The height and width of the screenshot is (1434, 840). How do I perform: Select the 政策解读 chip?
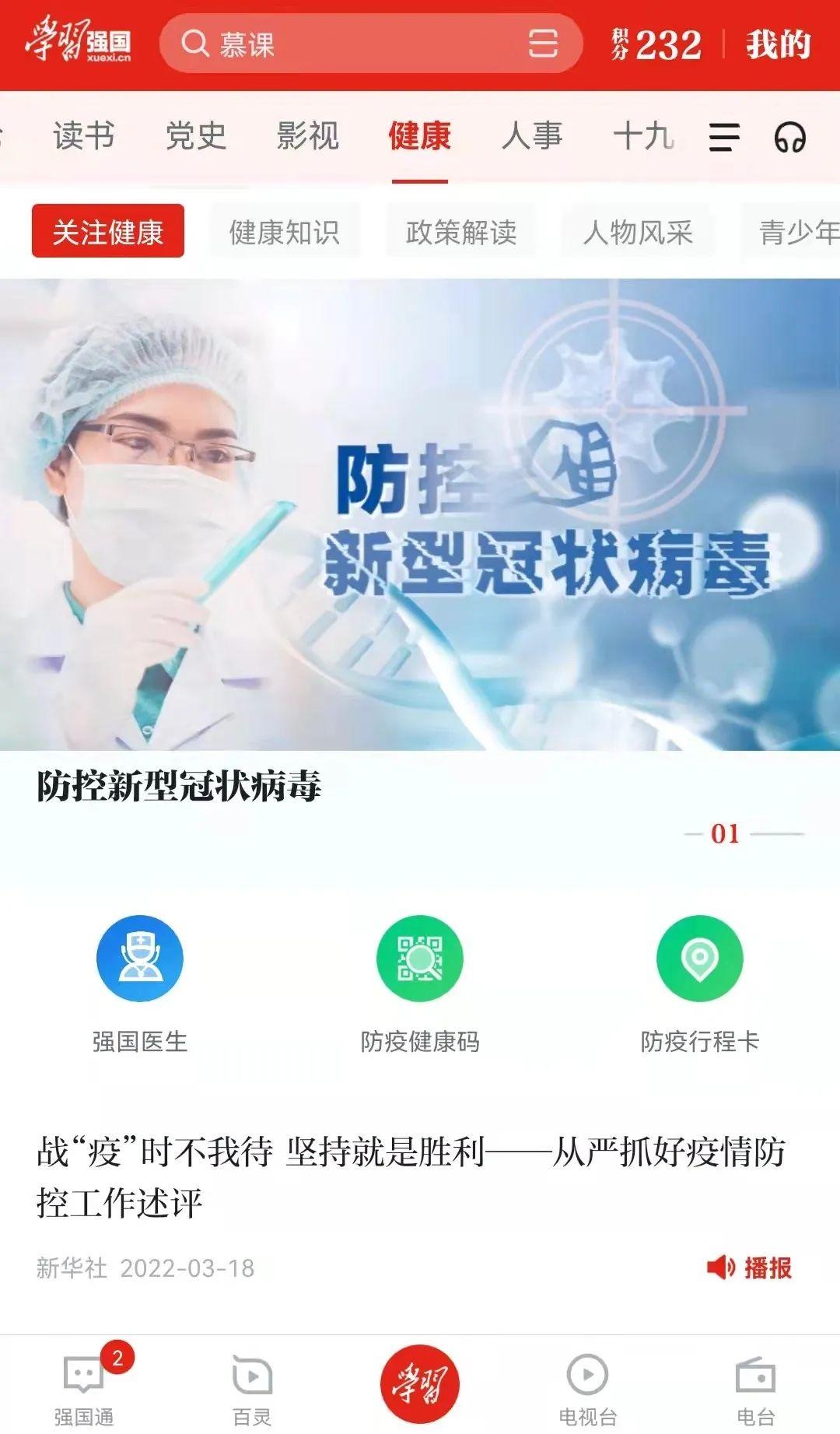pos(461,231)
